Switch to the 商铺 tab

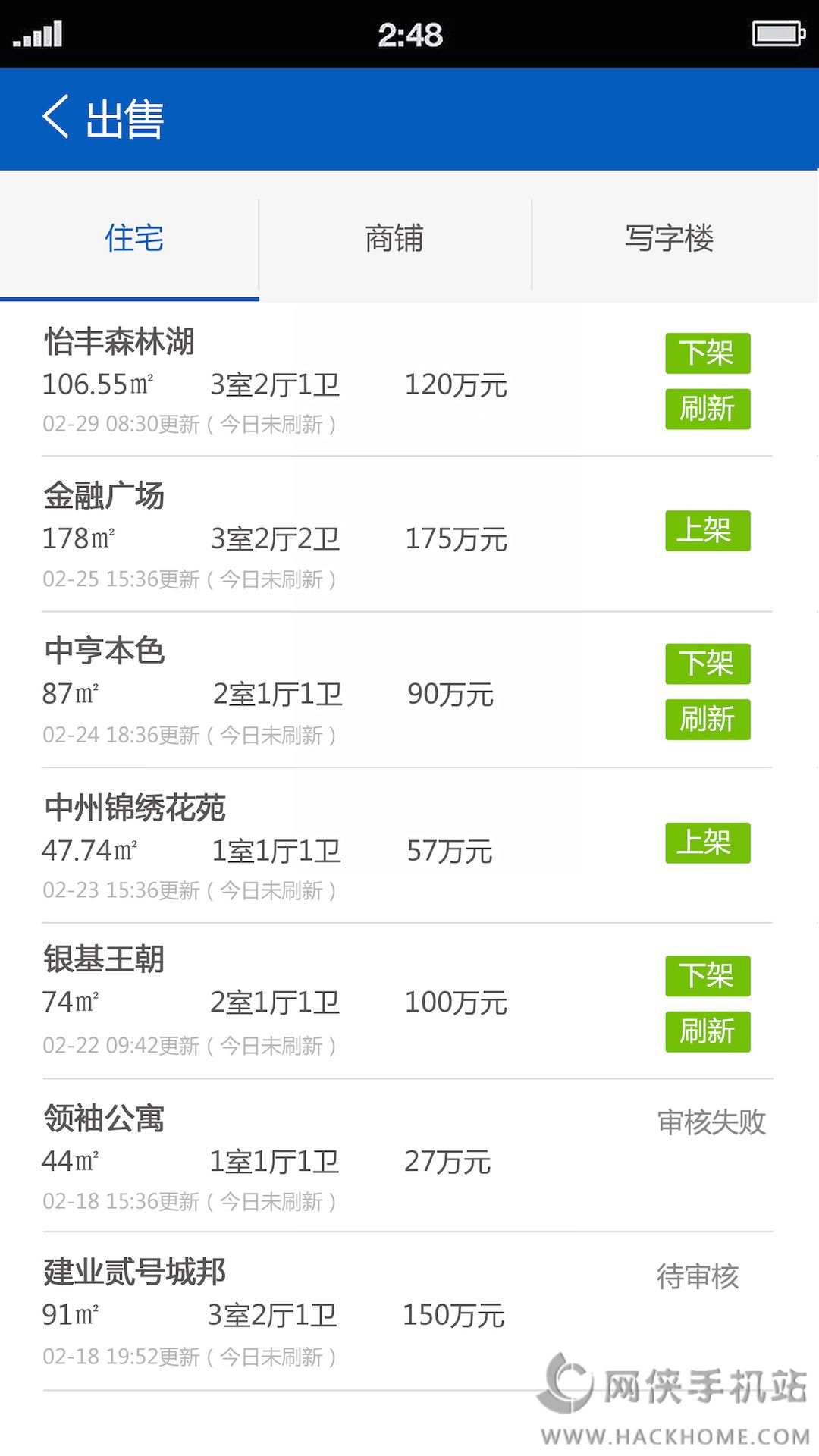394,239
